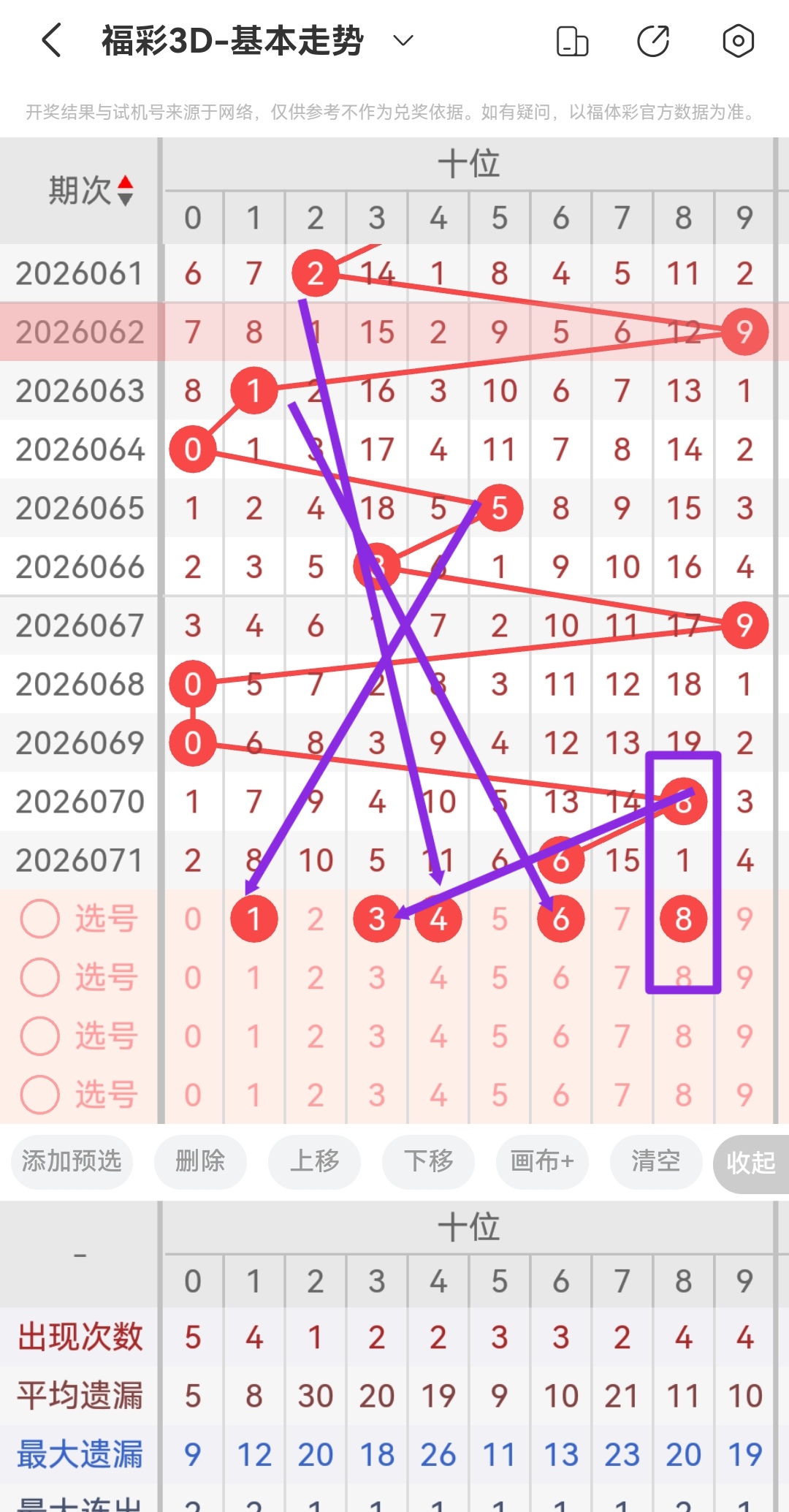
Task: Select the second 选号 radio circle
Action: click(40, 976)
